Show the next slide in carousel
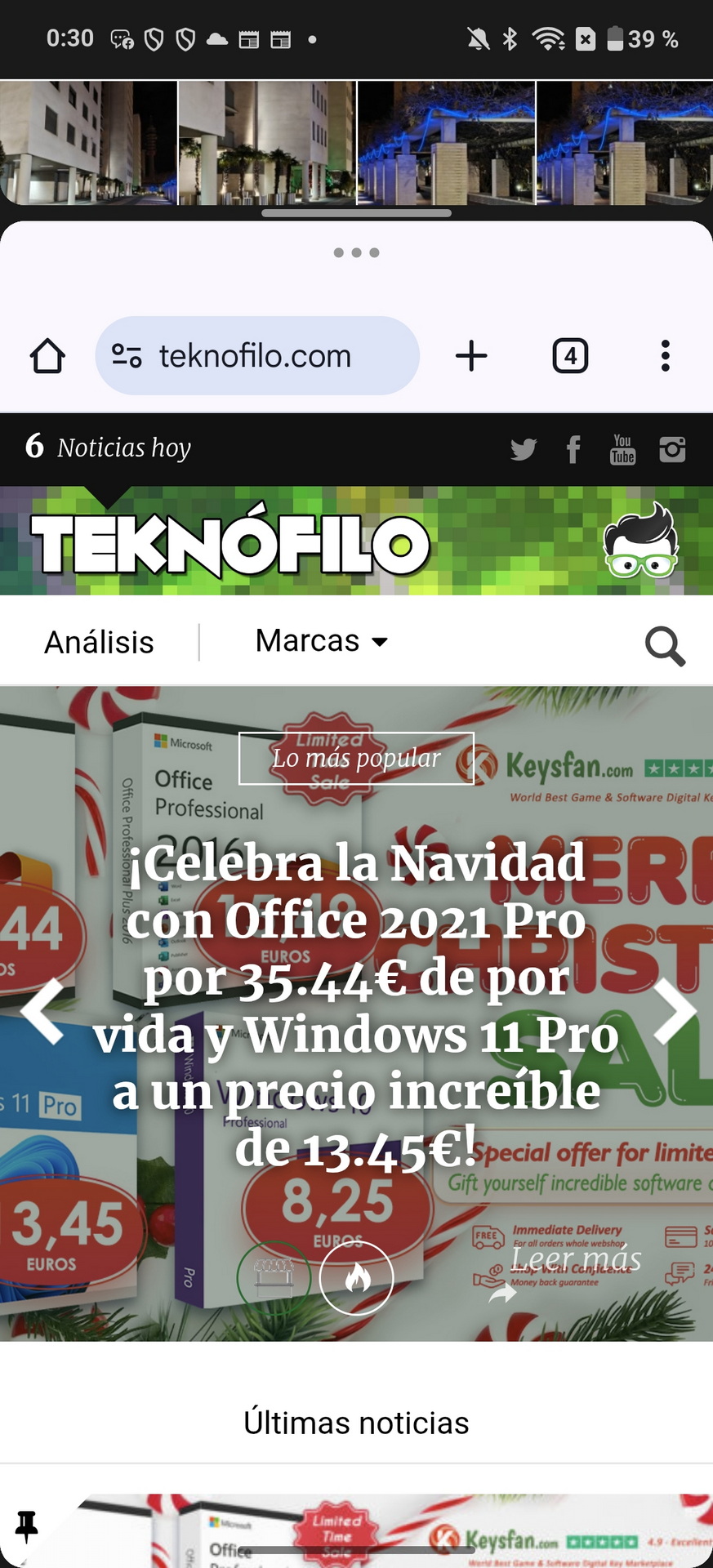The image size is (713, 1568). point(674,1011)
